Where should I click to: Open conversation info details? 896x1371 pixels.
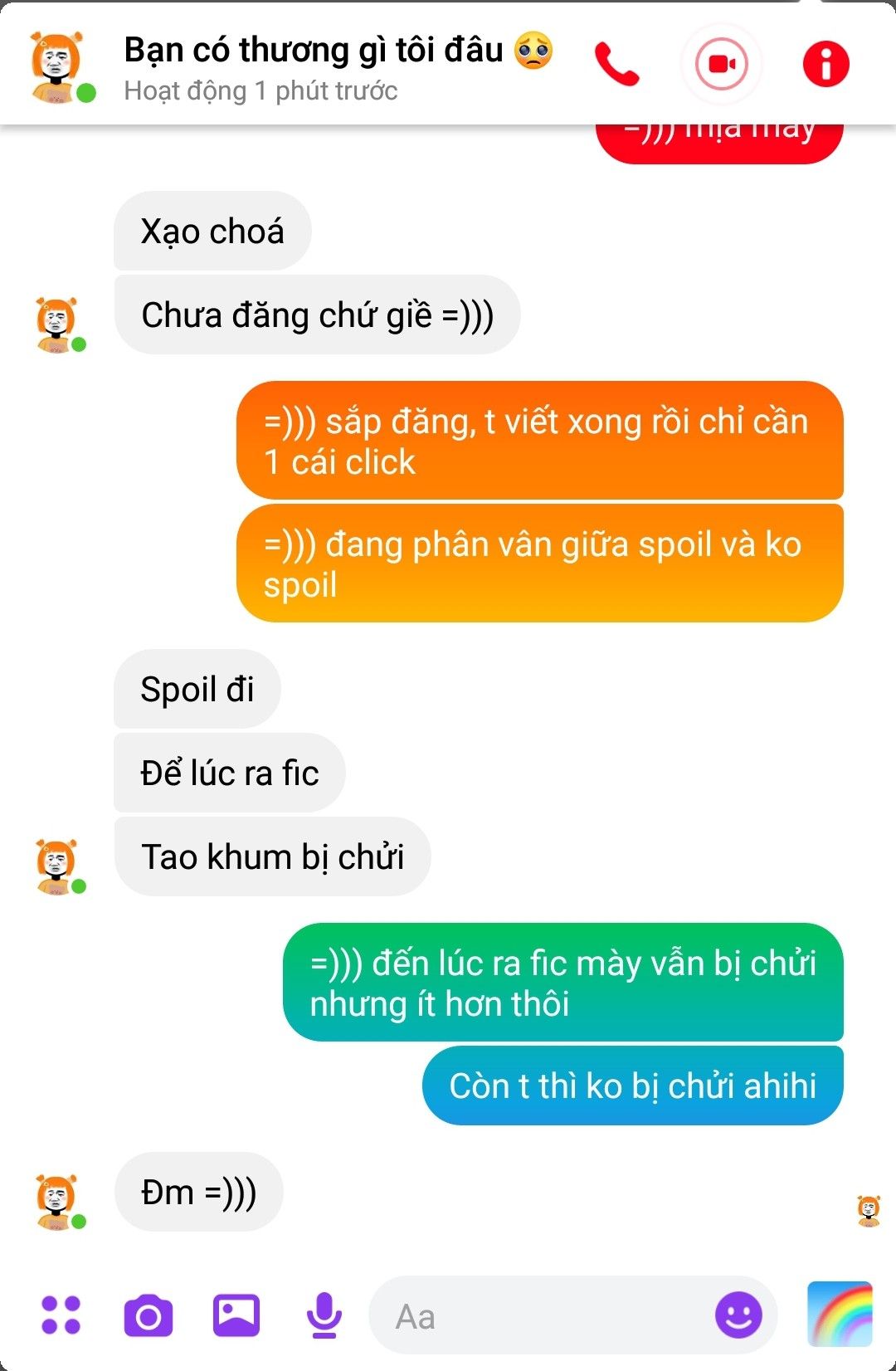[825, 65]
